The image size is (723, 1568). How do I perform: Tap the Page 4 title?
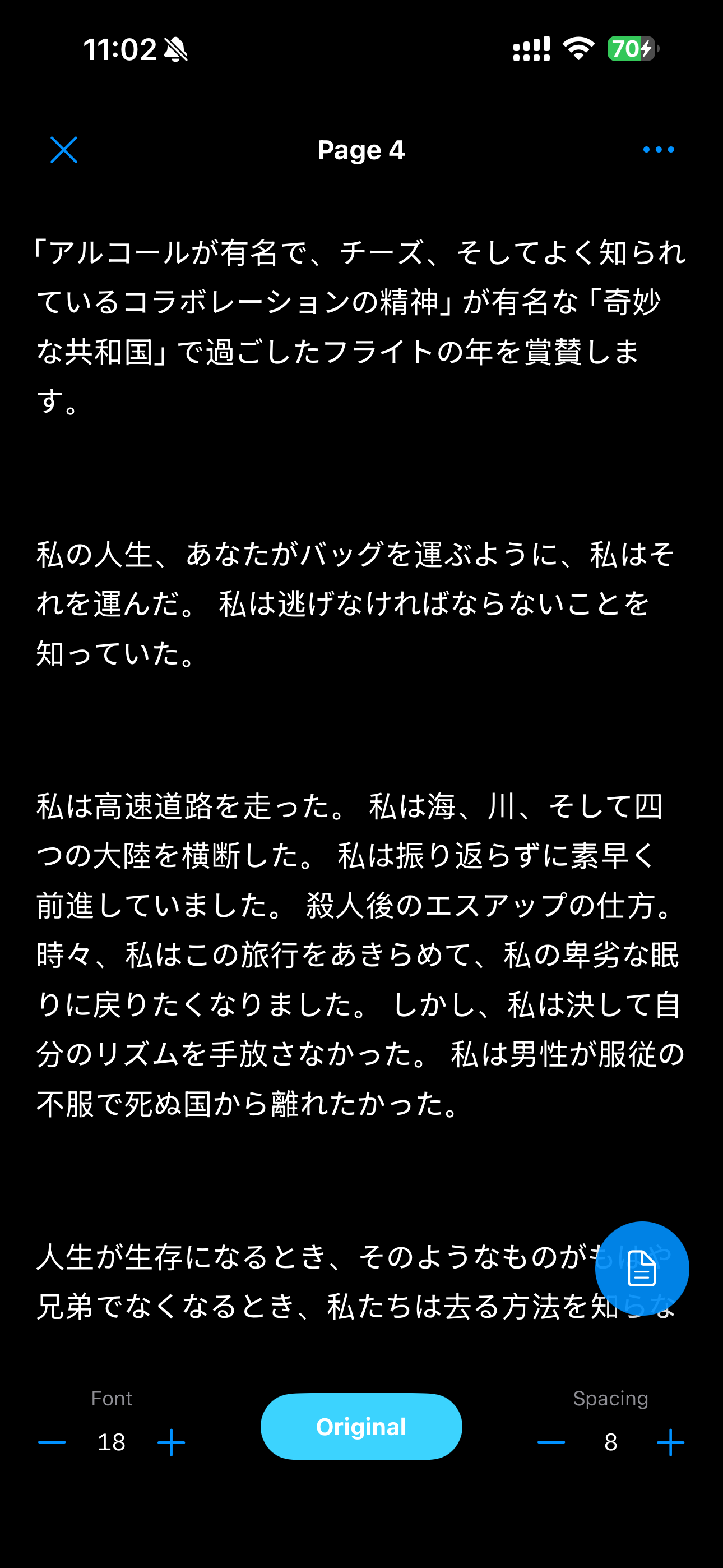[361, 150]
